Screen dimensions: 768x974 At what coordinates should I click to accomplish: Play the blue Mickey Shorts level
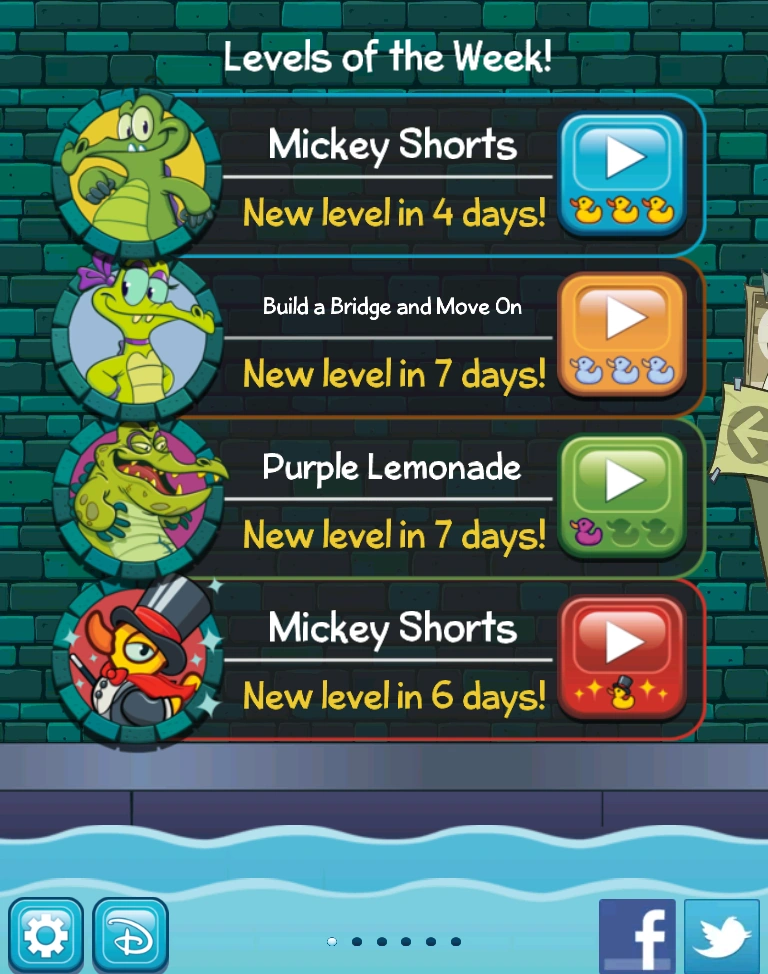tap(622, 172)
